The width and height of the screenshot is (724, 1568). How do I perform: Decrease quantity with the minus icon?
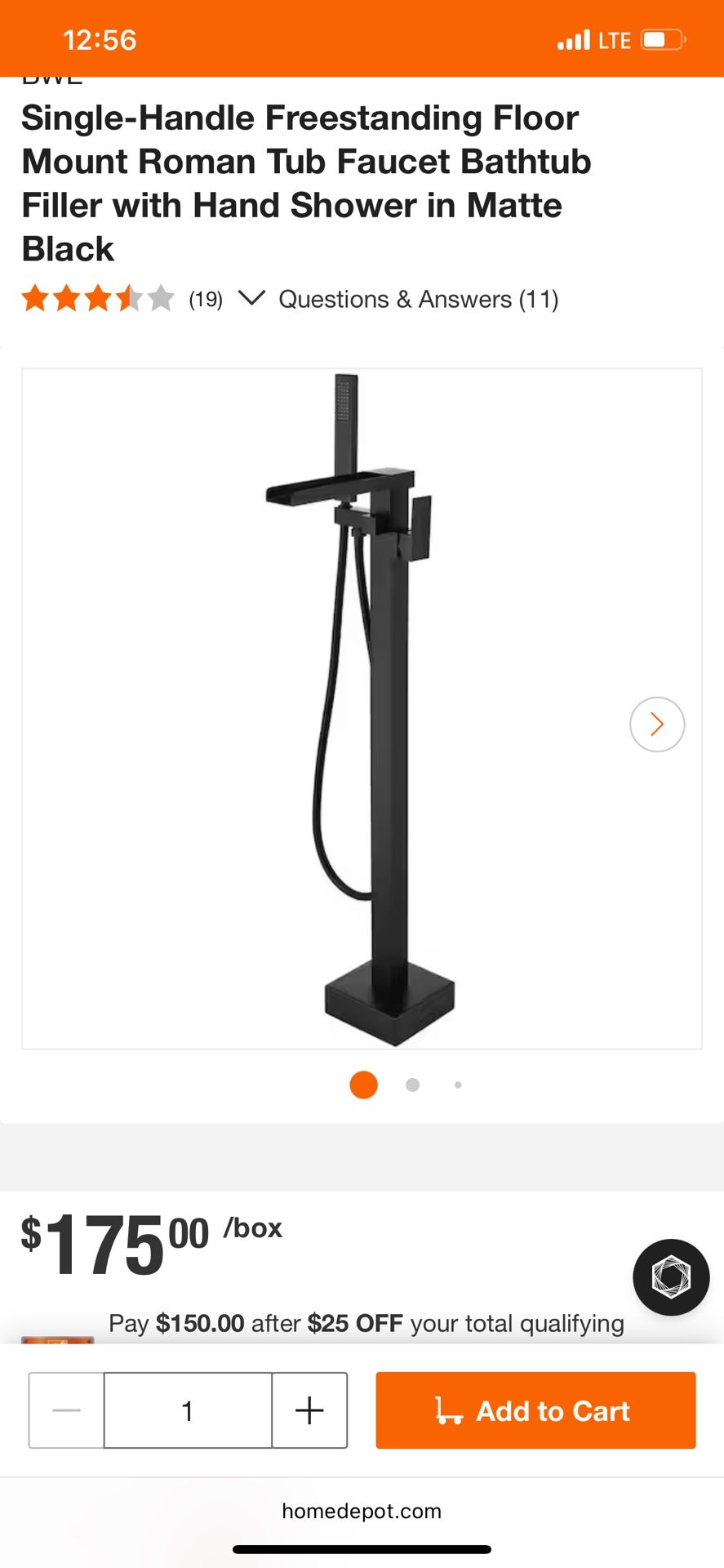pos(66,1410)
